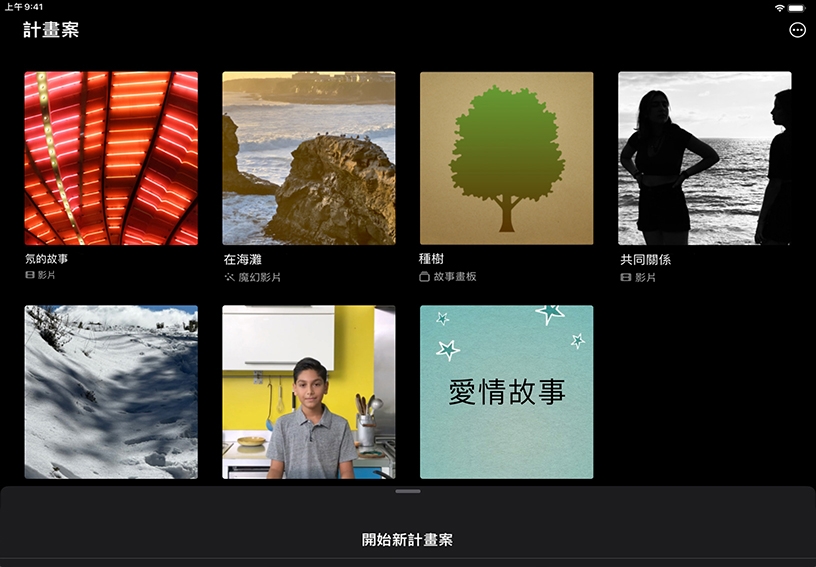Open the project with the boy in kitchen

tap(309, 392)
